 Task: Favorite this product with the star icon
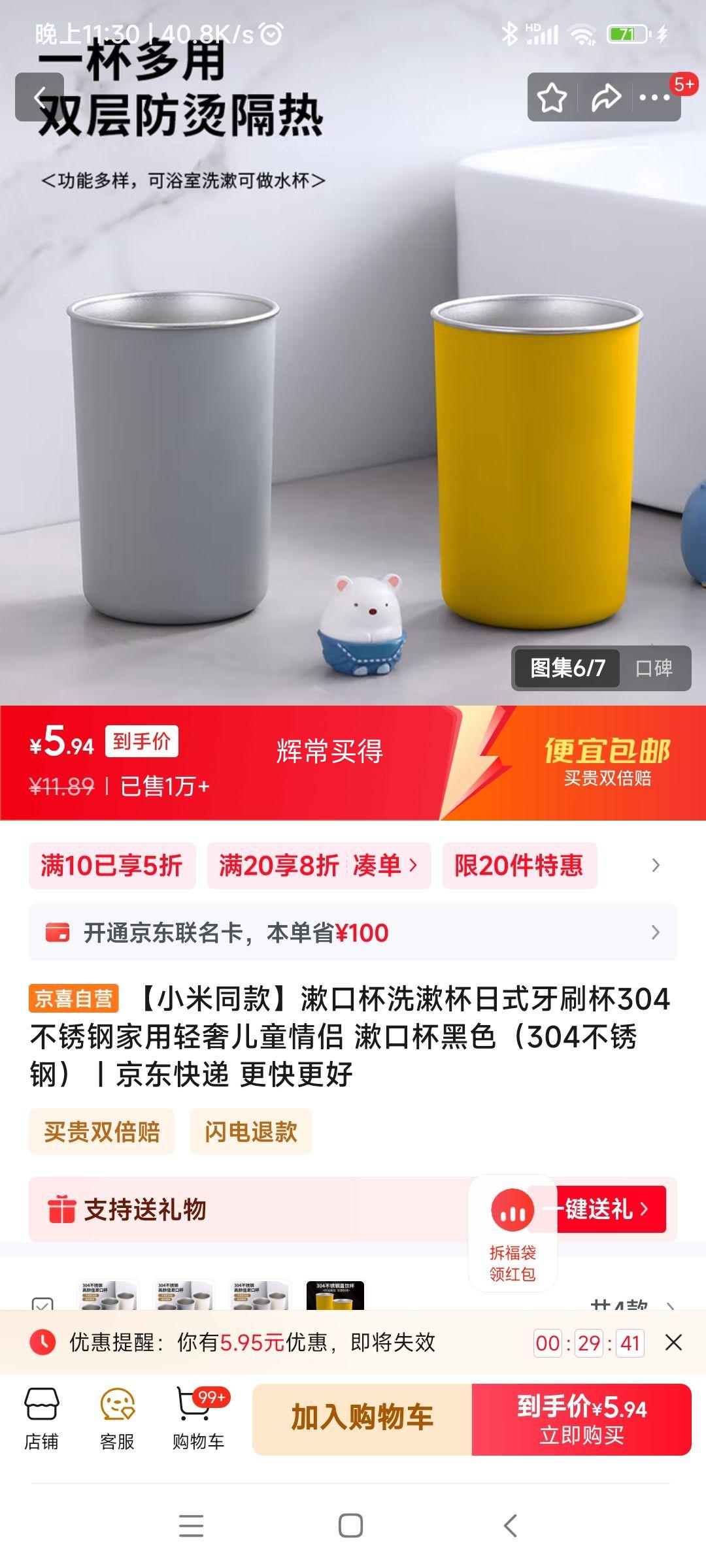[x=552, y=98]
